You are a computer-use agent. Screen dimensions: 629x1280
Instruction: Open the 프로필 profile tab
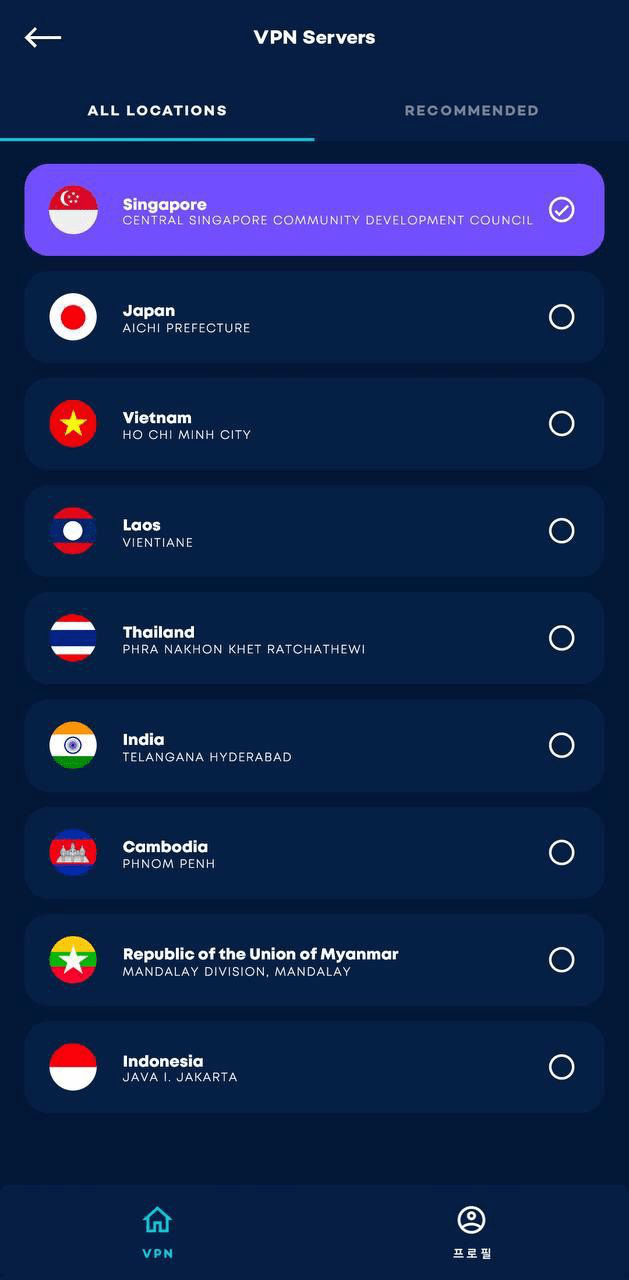click(x=471, y=1231)
